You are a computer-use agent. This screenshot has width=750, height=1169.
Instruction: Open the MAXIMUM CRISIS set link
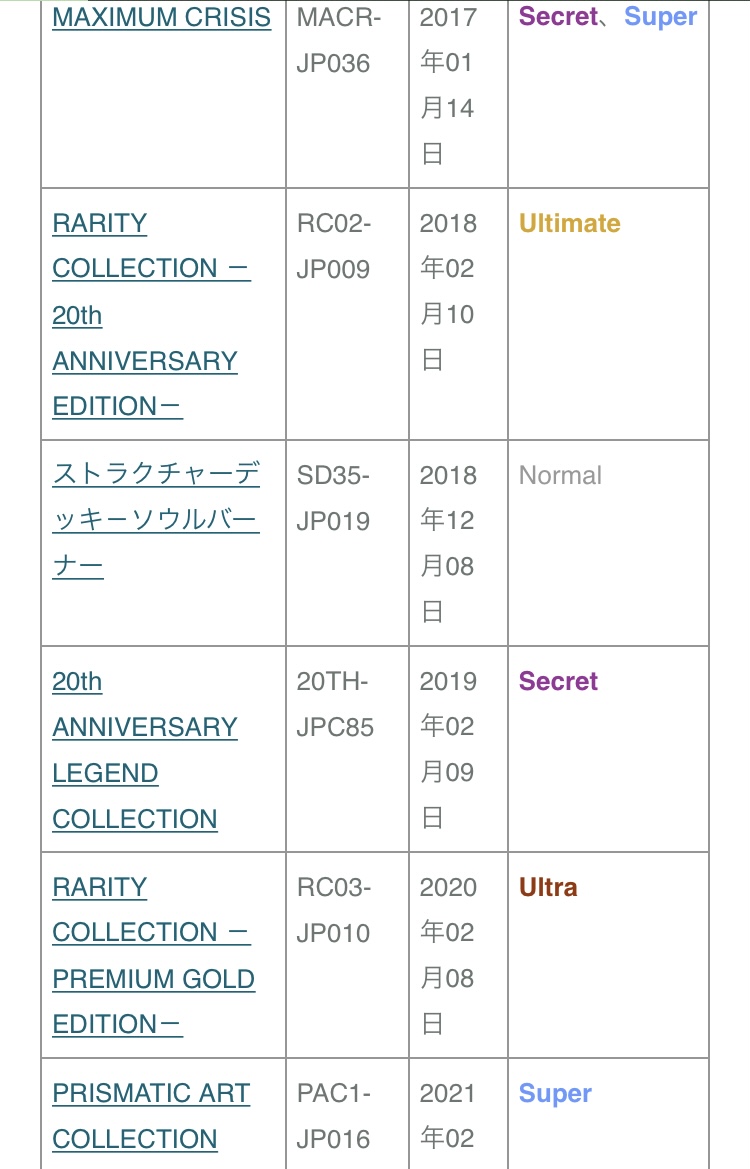[161, 18]
